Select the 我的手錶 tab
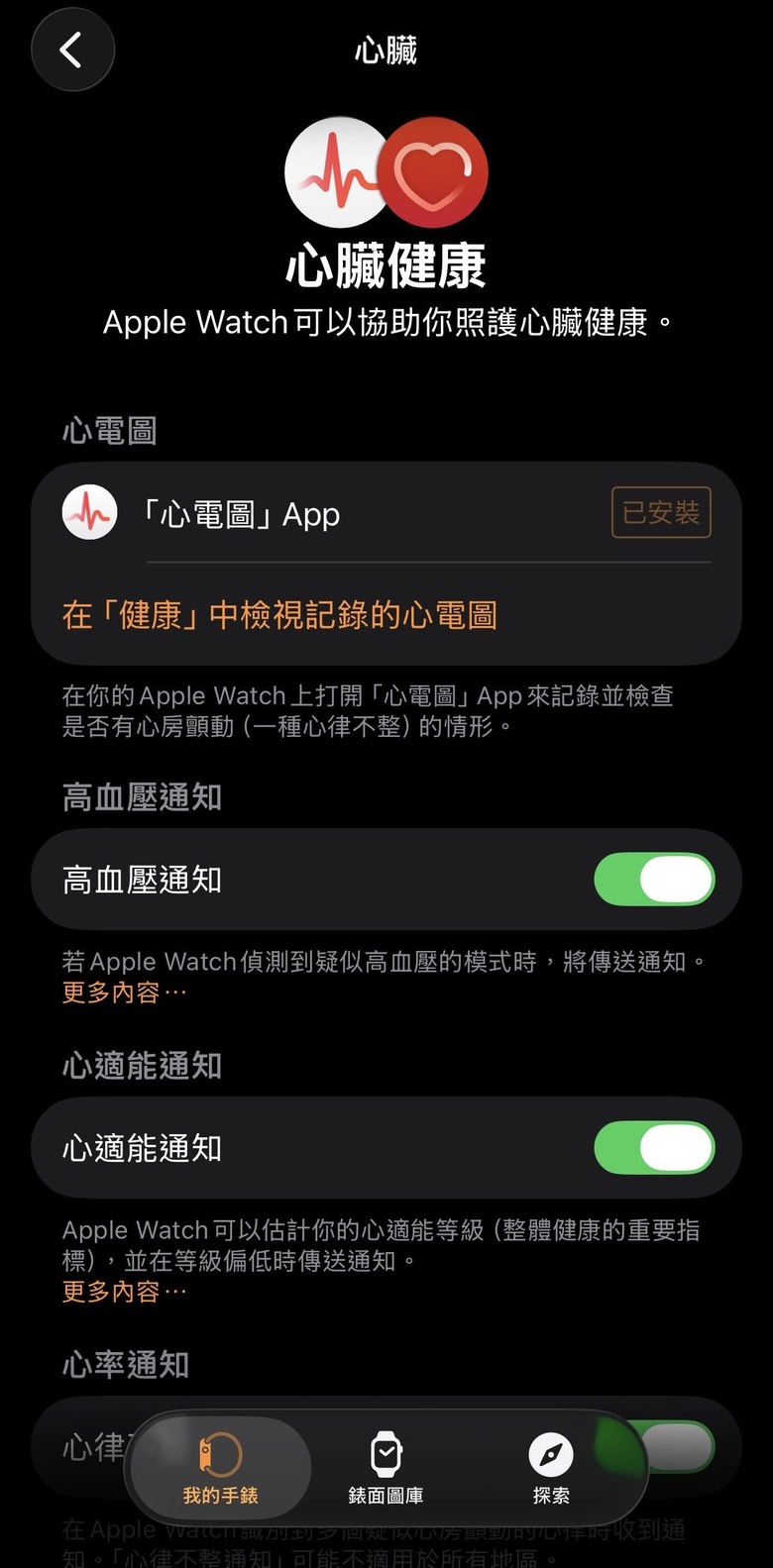The height and width of the screenshot is (1568, 773). [220, 1468]
